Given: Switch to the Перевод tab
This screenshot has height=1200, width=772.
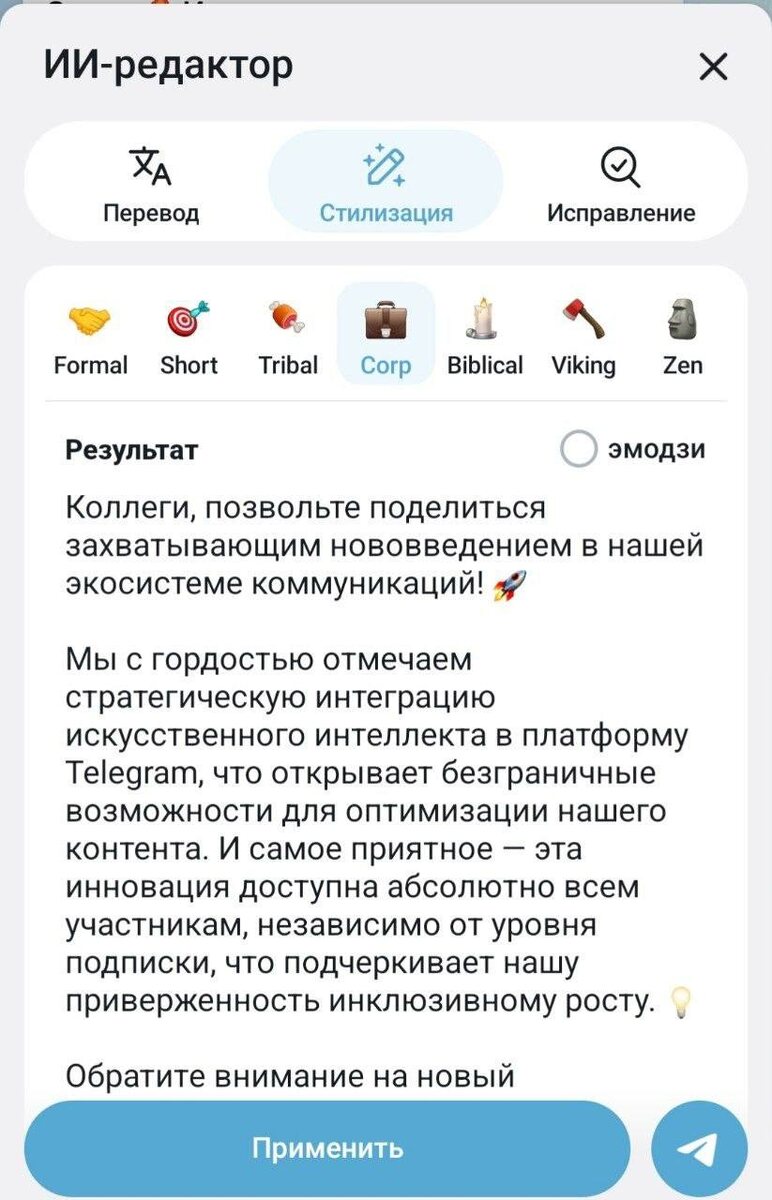Looking at the screenshot, I should 151,185.
